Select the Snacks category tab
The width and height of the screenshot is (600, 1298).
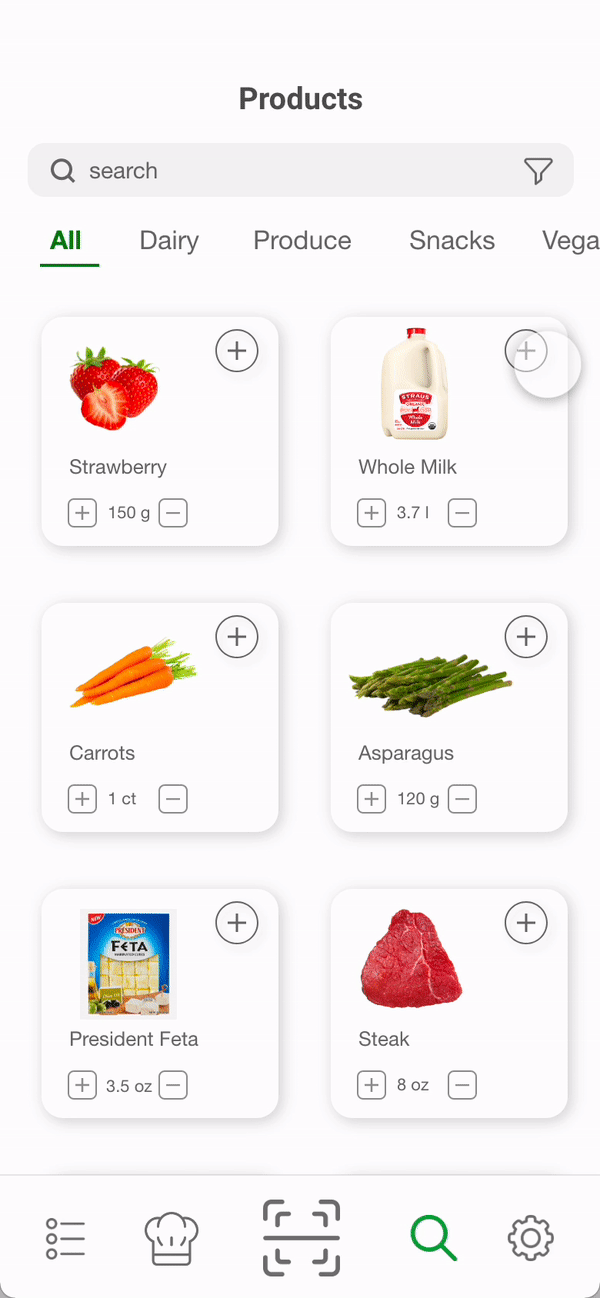coord(452,241)
